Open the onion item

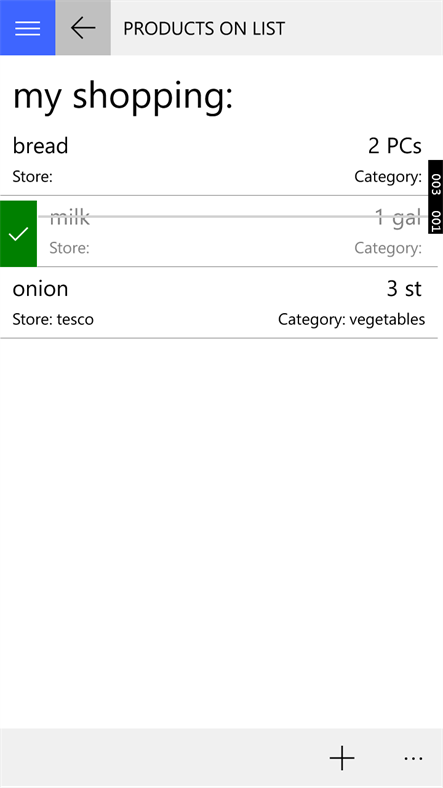click(219, 303)
